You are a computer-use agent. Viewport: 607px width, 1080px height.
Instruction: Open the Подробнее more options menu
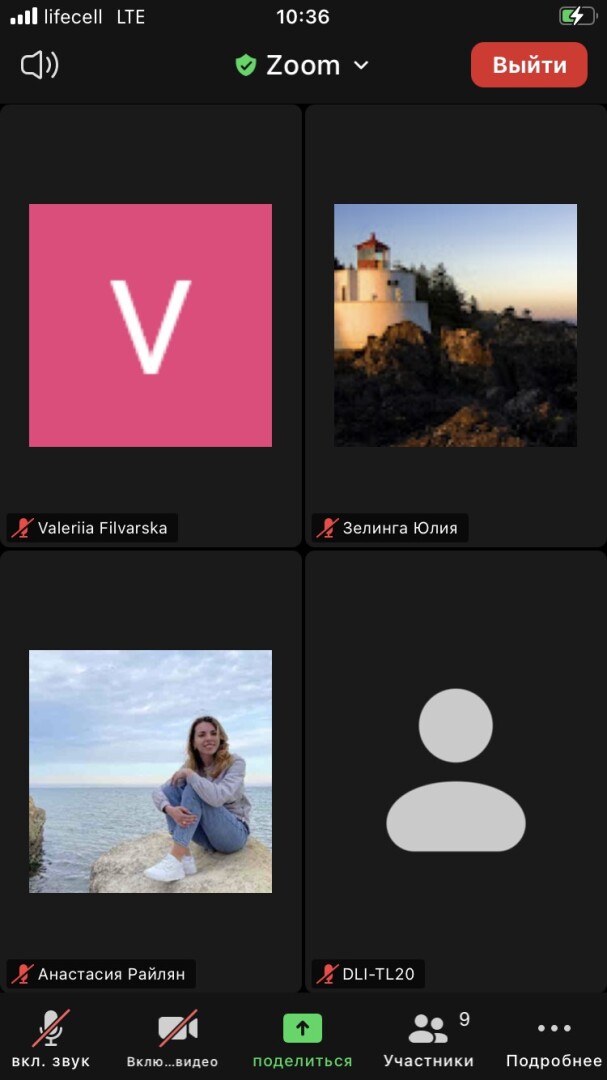(x=553, y=1039)
